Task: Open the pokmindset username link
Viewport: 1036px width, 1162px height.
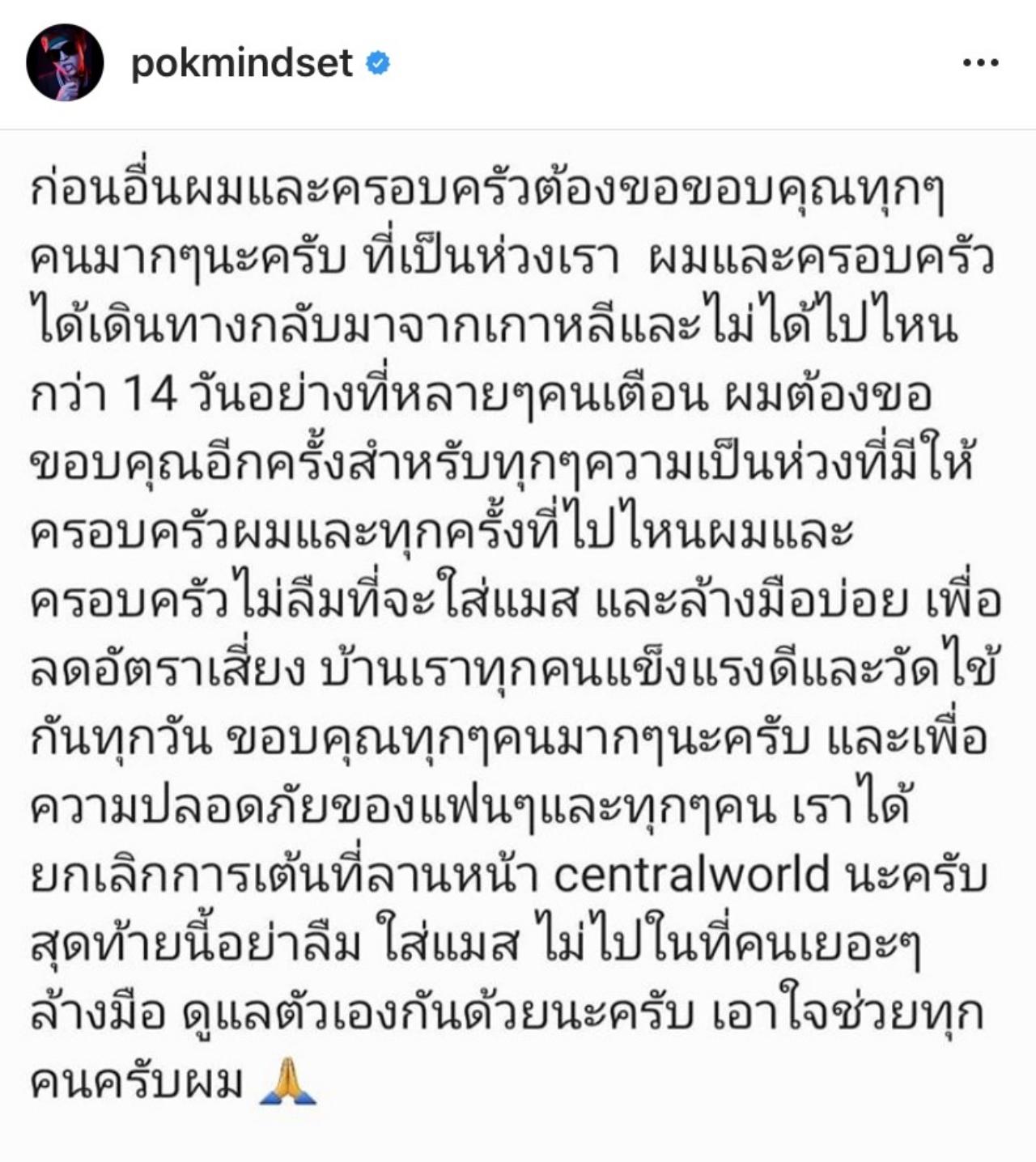Action: 241,63
